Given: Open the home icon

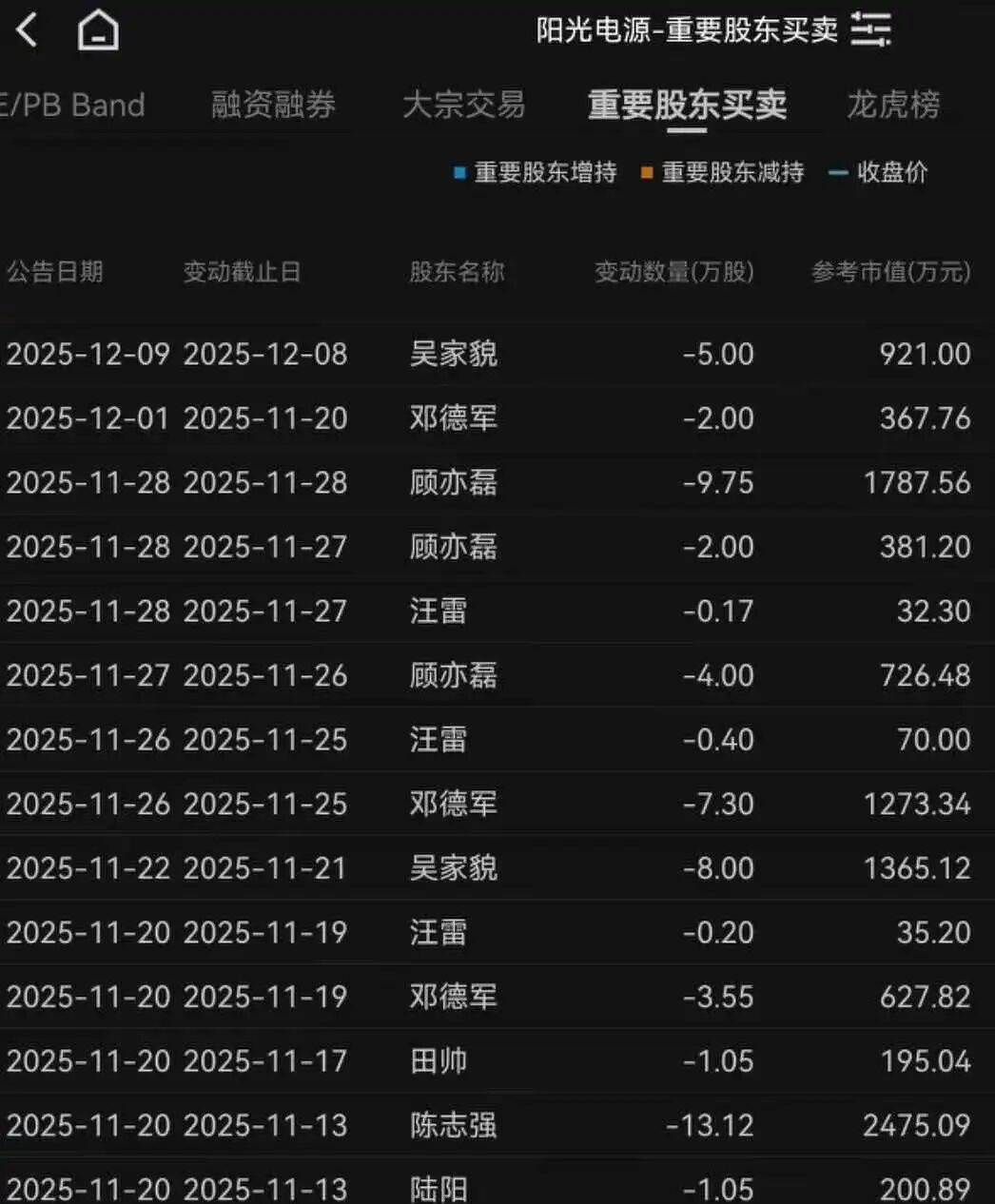Looking at the screenshot, I should click(x=98, y=30).
